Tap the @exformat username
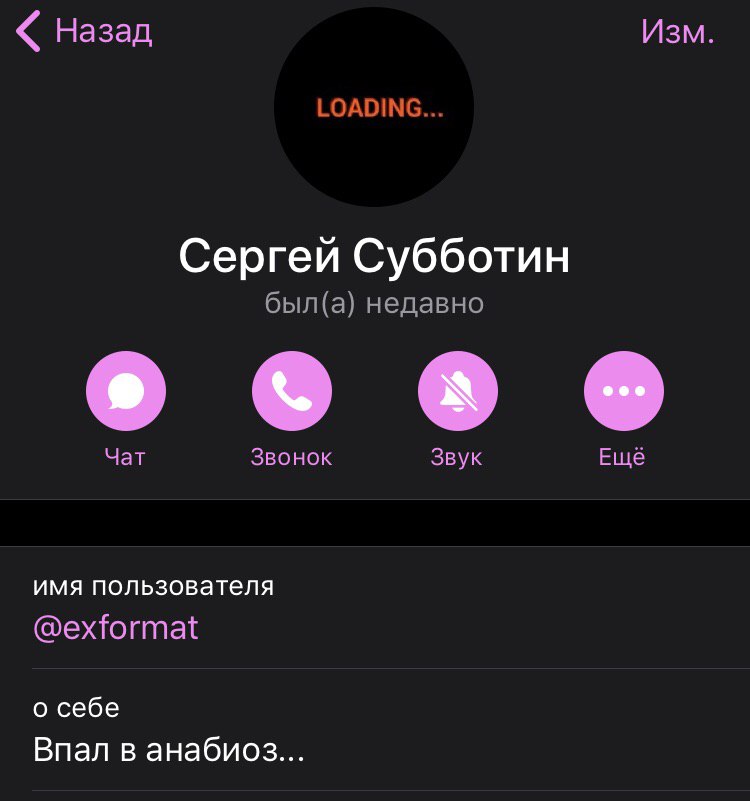Image resolution: width=750 pixels, height=801 pixels. pos(116,628)
